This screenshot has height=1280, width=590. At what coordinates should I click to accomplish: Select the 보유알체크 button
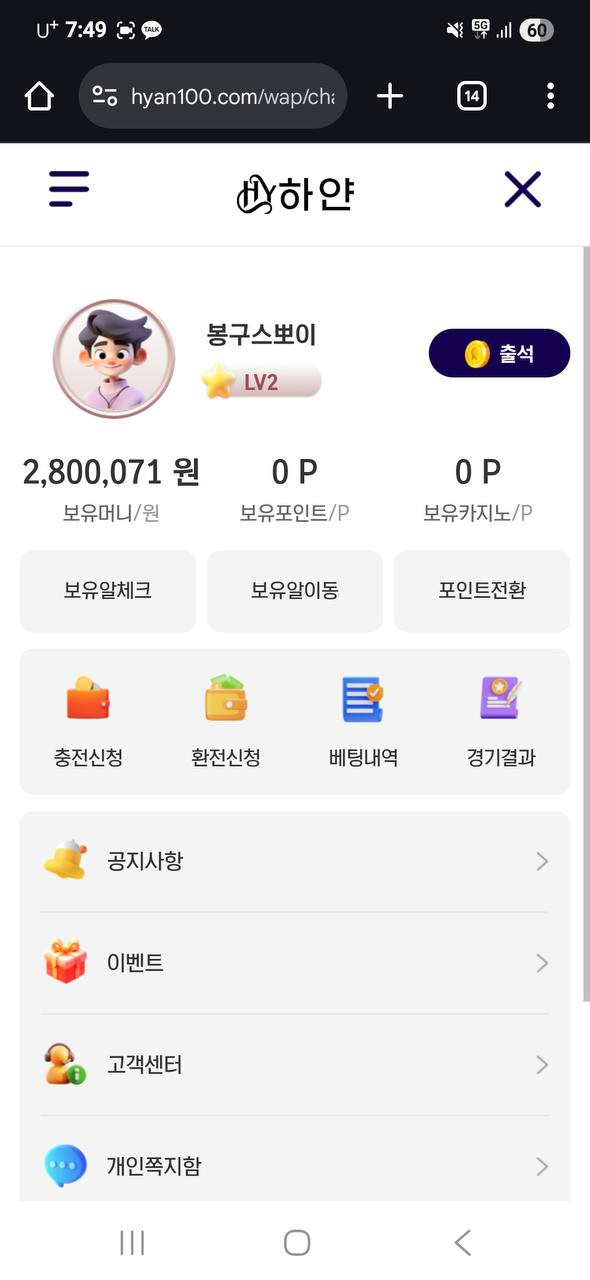click(108, 591)
